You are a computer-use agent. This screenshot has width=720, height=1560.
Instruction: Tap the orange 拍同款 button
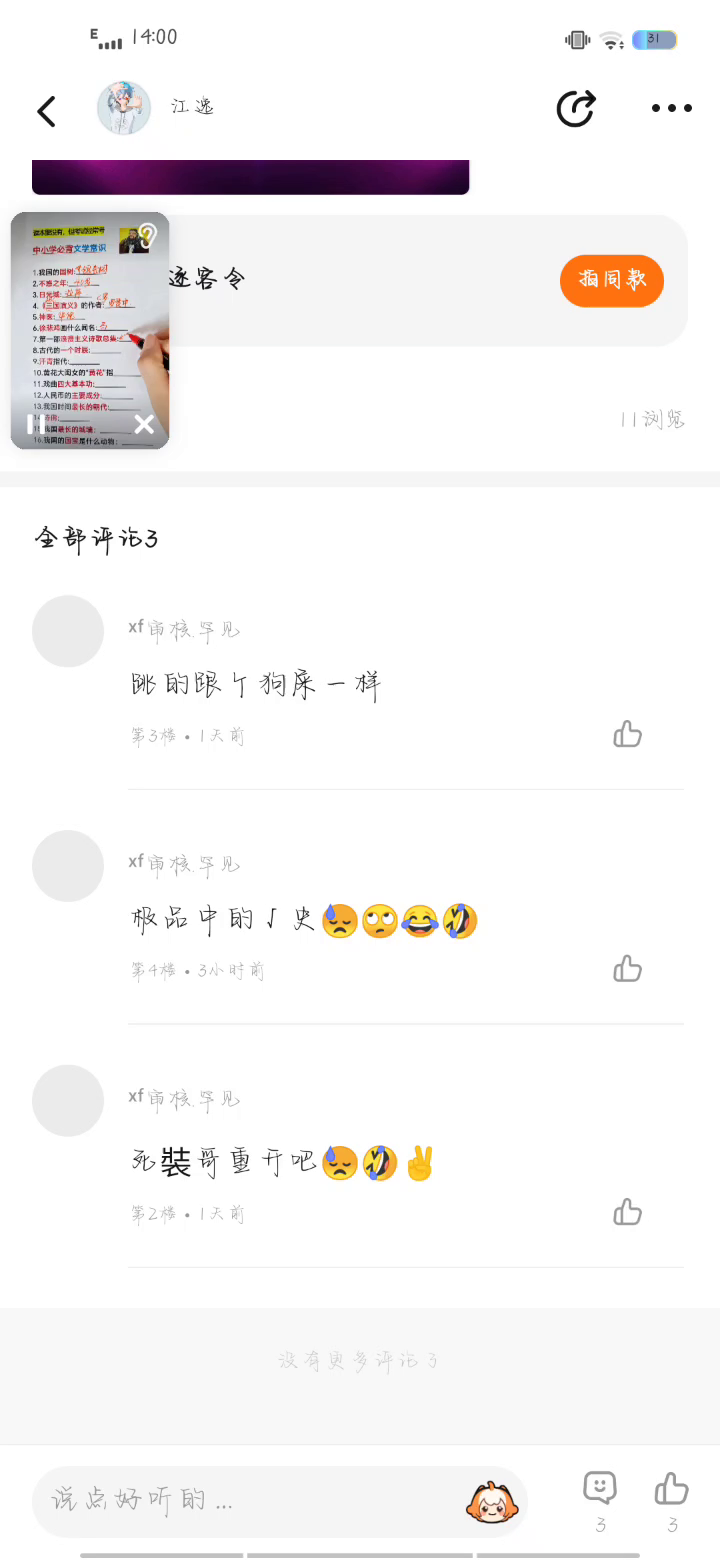[611, 280]
